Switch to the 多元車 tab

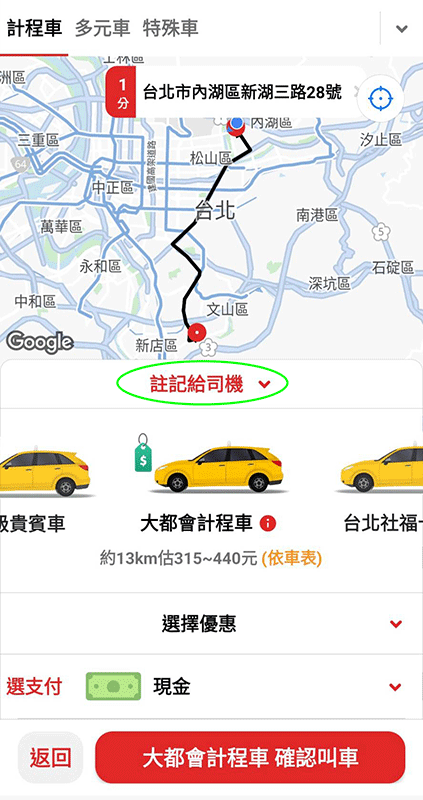[x=102, y=28]
